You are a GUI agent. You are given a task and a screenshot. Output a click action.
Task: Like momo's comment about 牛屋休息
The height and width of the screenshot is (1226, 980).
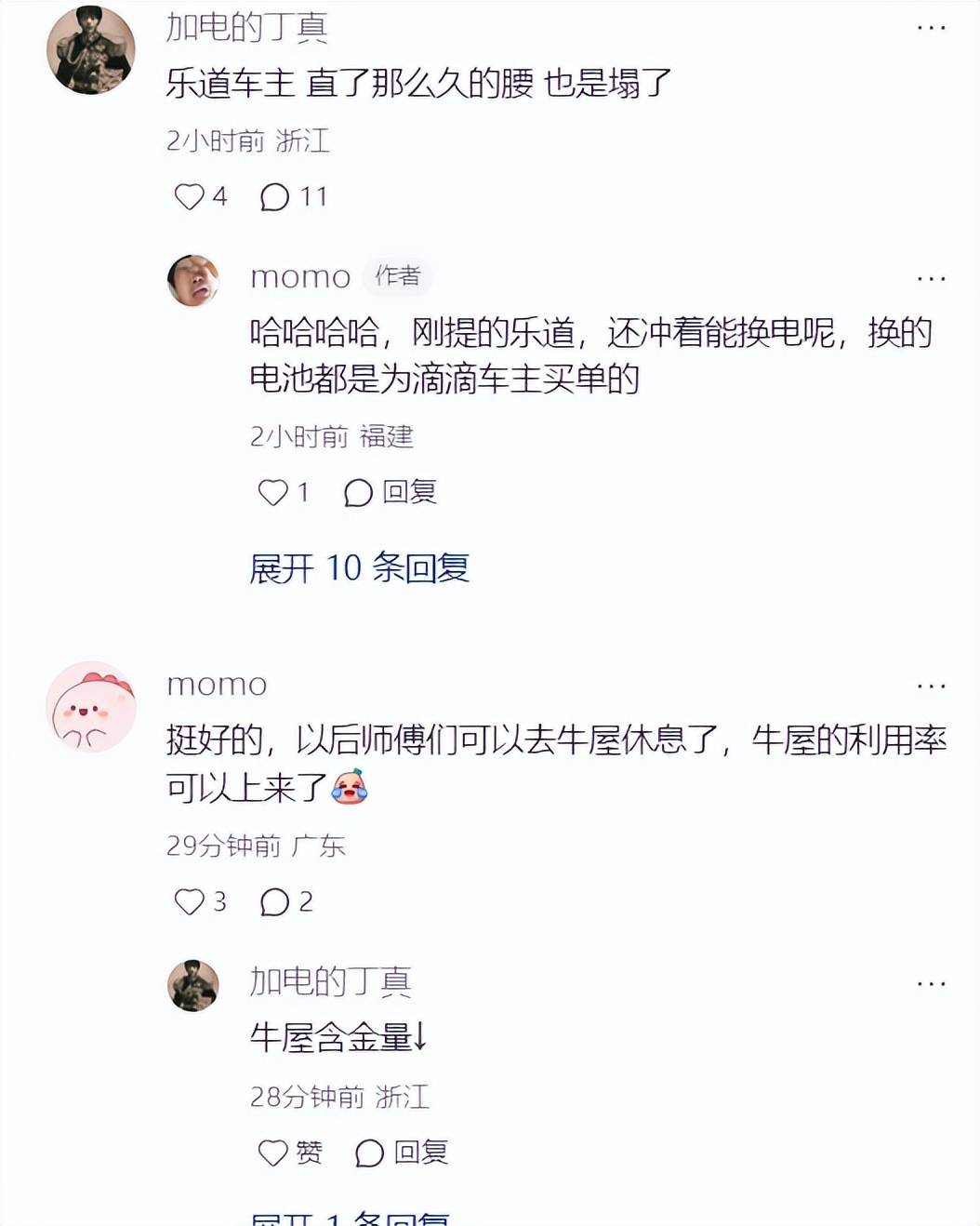(x=190, y=901)
